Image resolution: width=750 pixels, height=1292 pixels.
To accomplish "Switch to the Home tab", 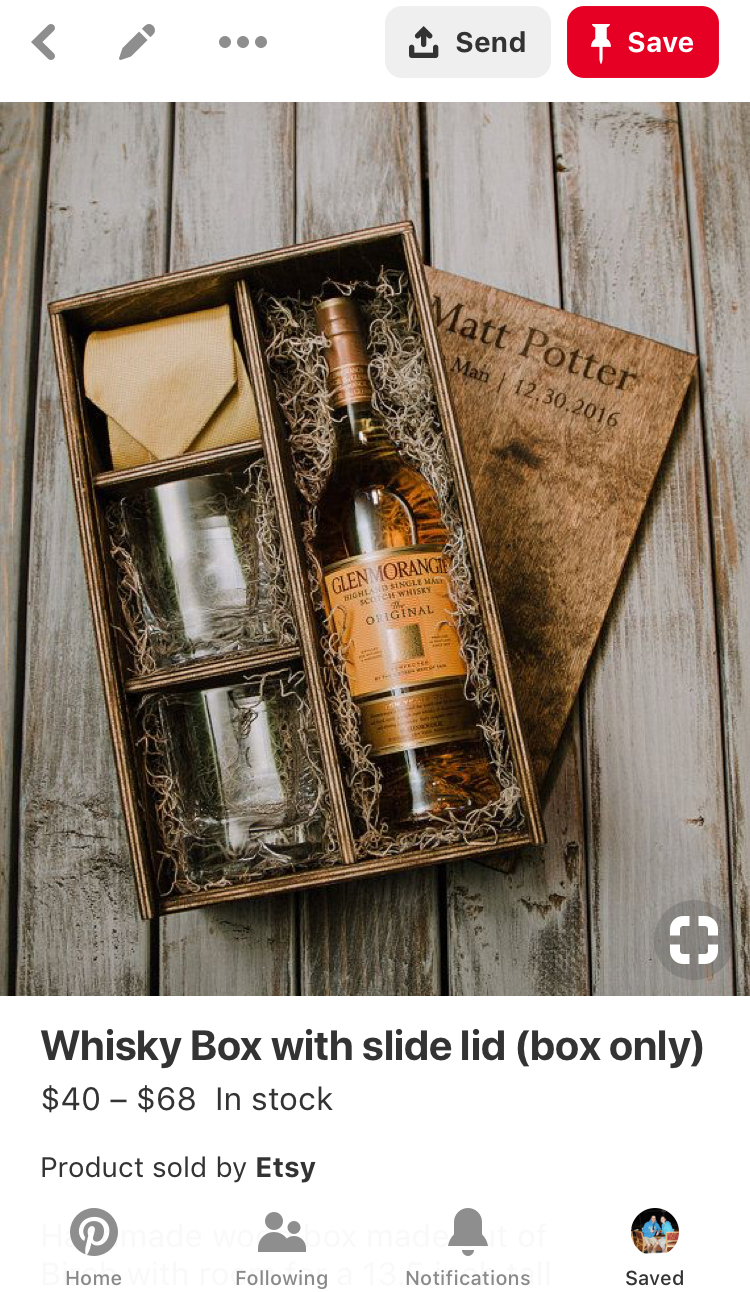I will [94, 1246].
